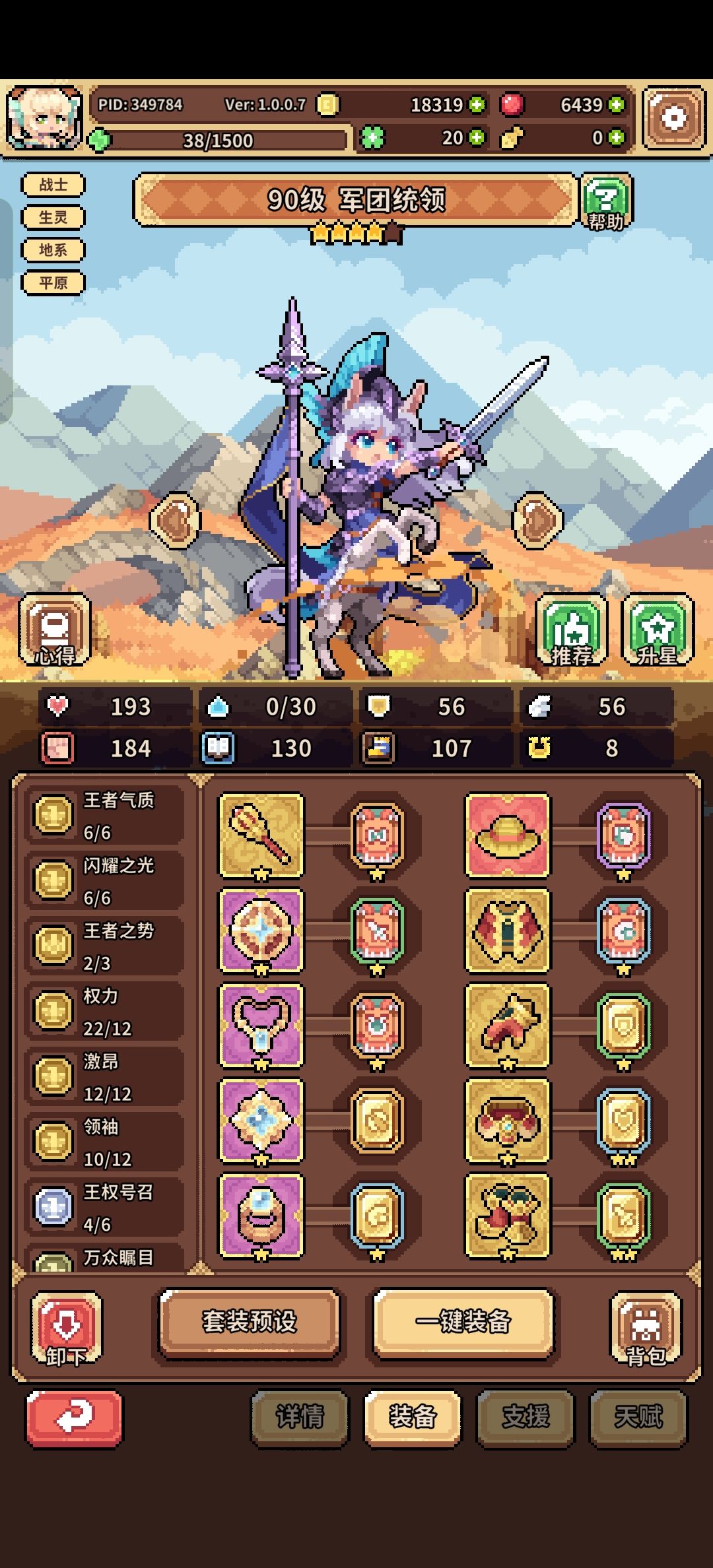This screenshot has width=713, height=1568.
Task: Switch to the 支援 tab
Action: [x=526, y=1418]
